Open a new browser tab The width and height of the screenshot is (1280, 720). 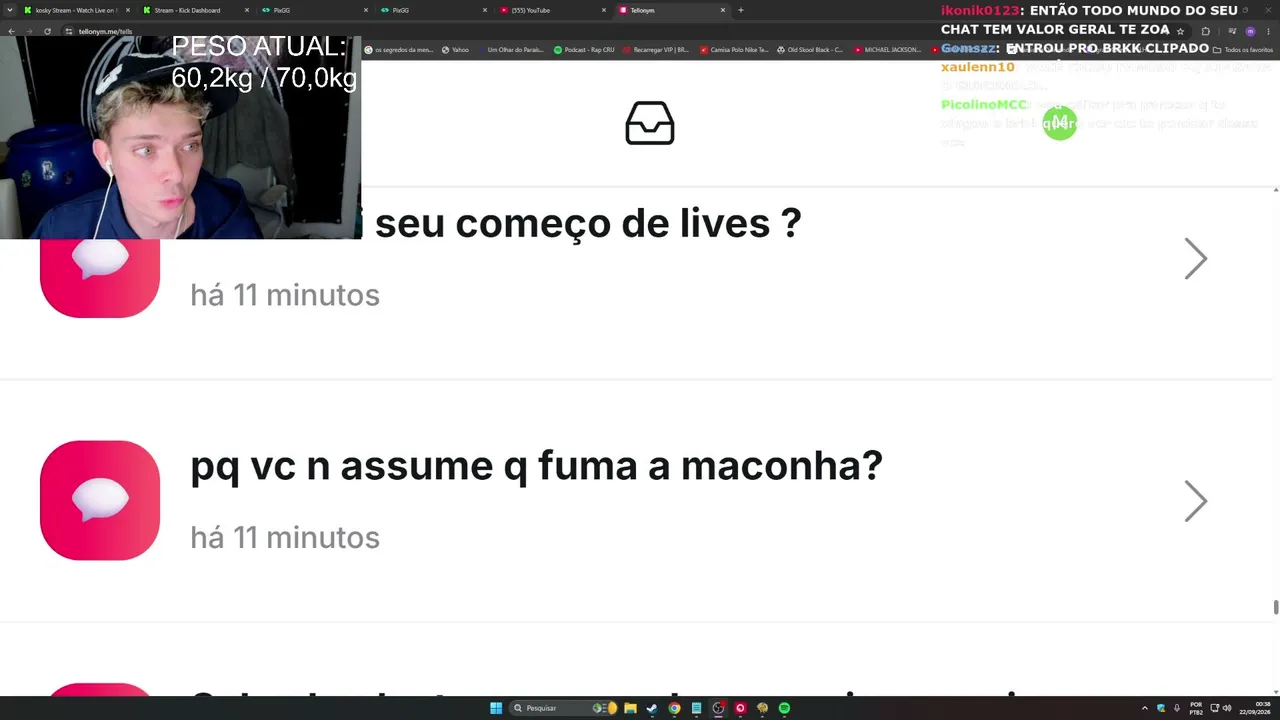pos(740,10)
